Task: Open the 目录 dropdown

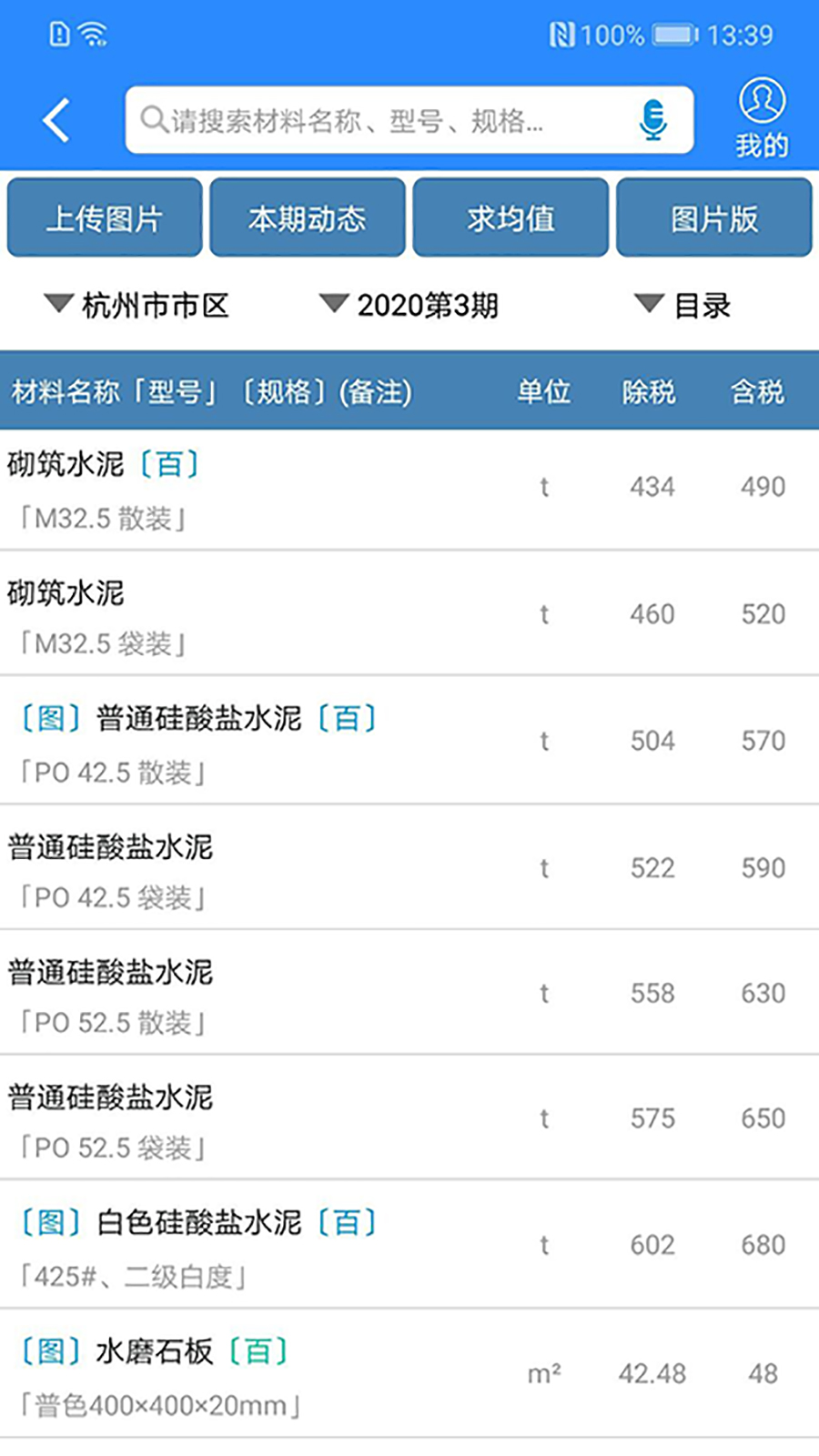Action: point(682,305)
